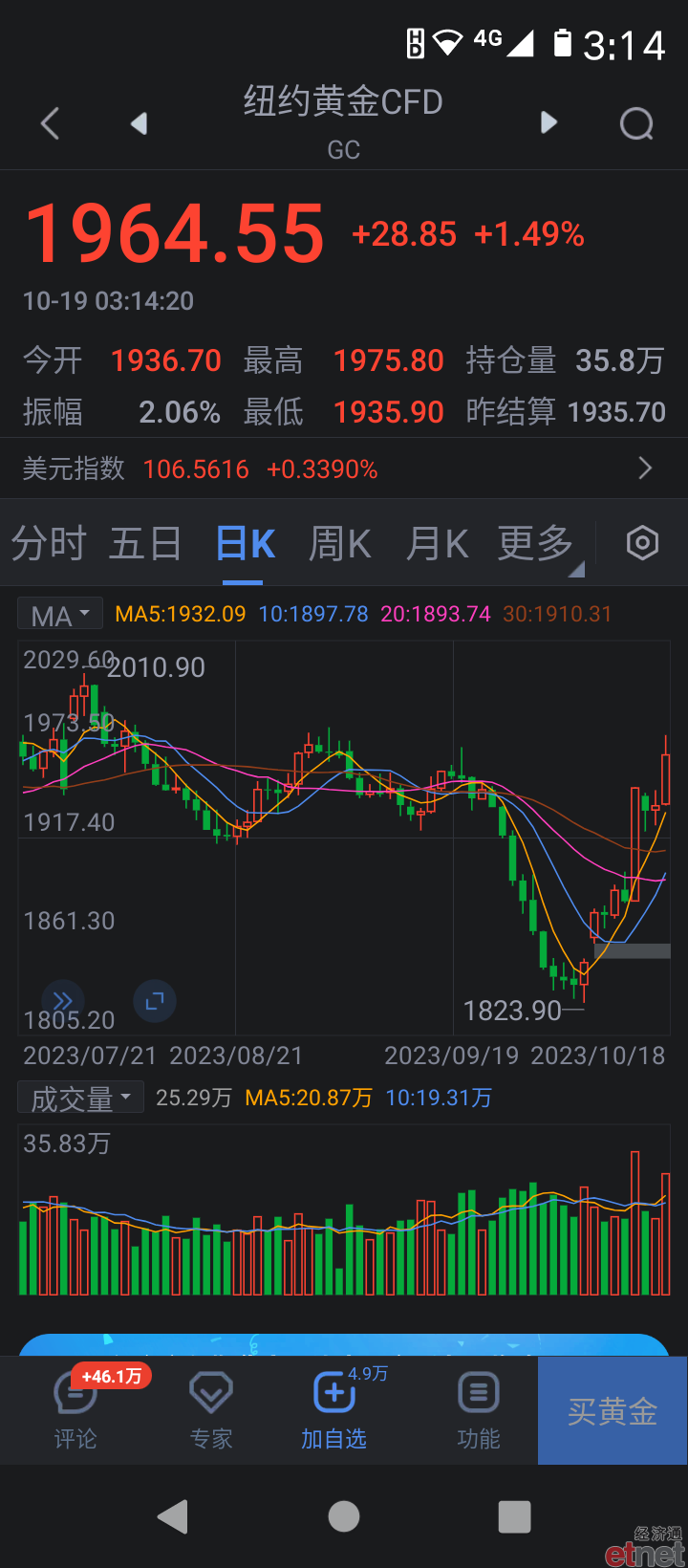Open the 成交量 indicator dropdown
688x1568 pixels.
coord(80,1098)
